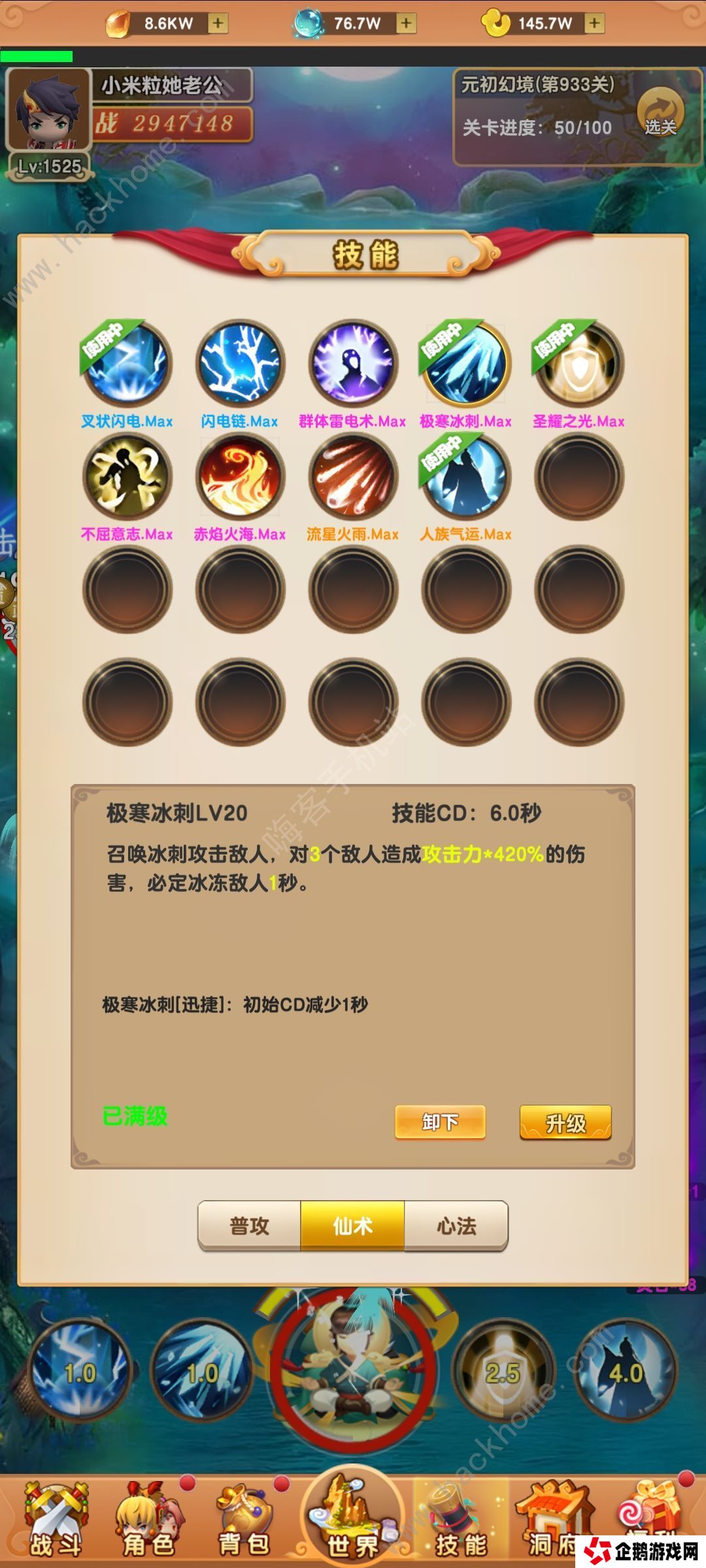This screenshot has width=706, height=1568.
Task: Select the 人族气运 skill icon
Action: click(466, 477)
